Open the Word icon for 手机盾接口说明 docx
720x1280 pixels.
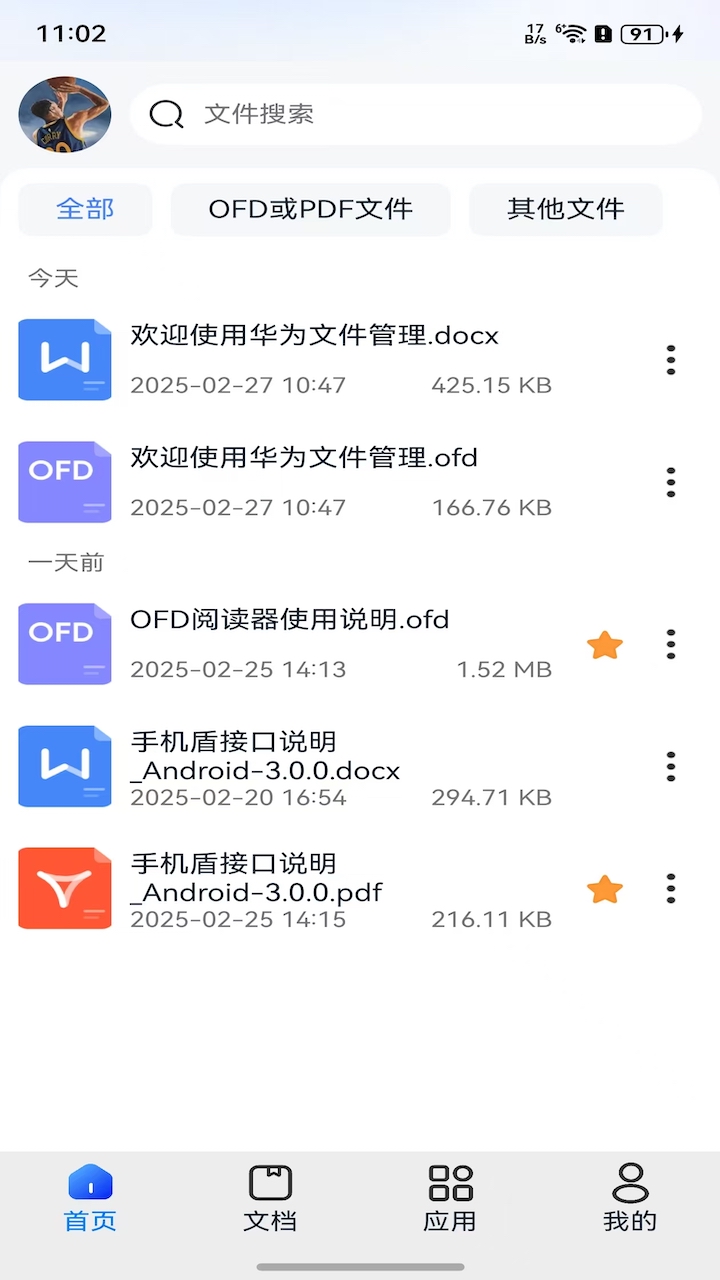click(x=65, y=766)
